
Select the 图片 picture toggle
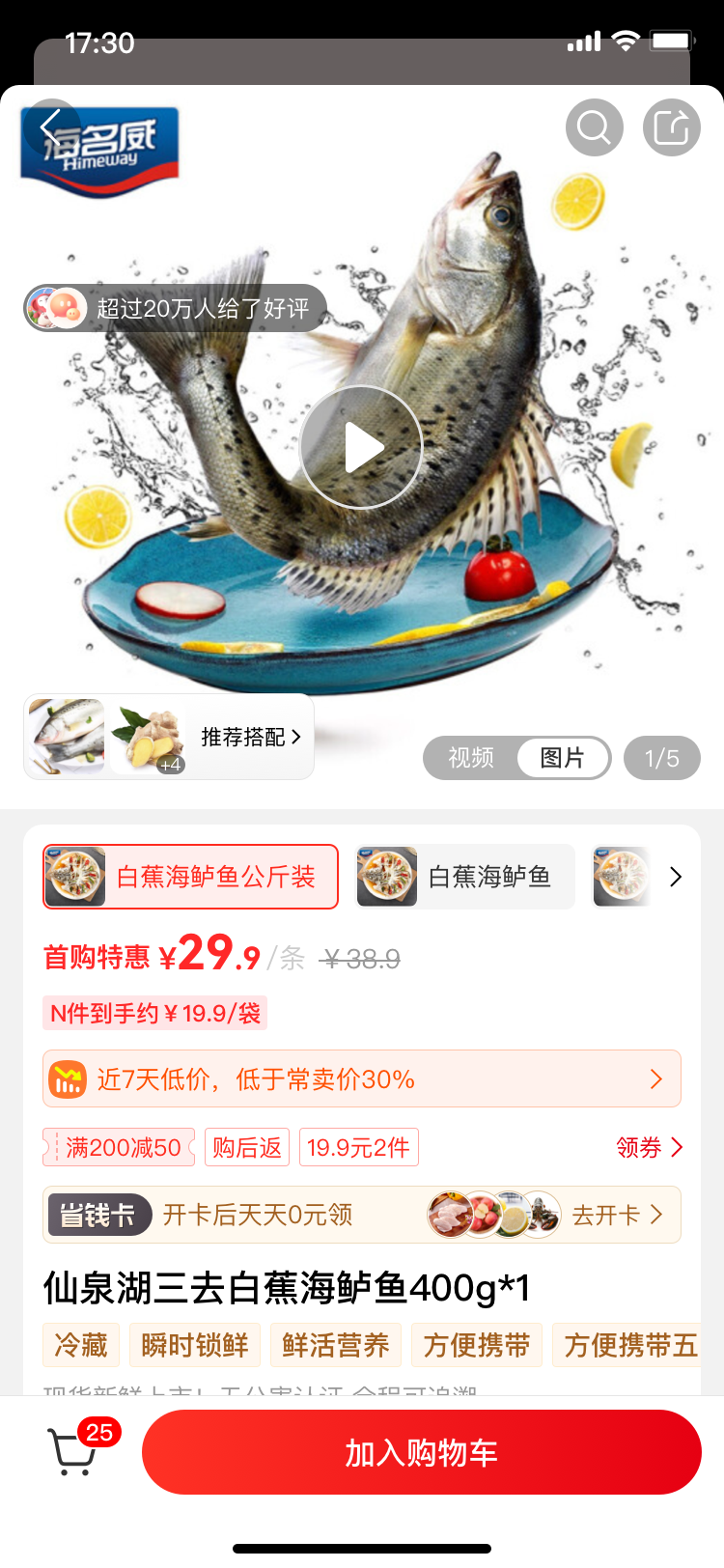tap(562, 758)
